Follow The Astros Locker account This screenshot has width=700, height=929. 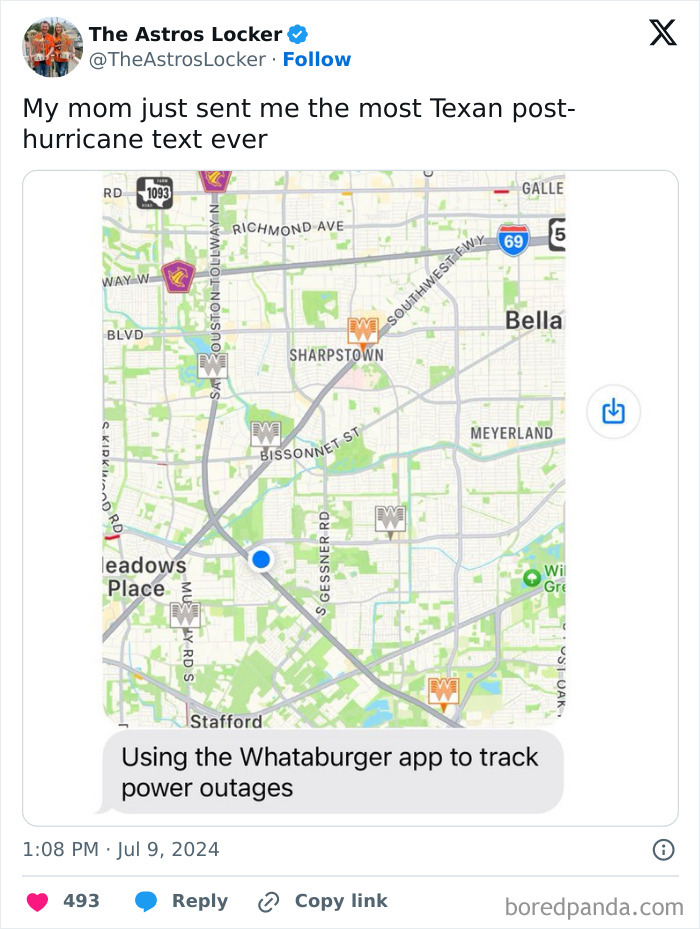[316, 60]
